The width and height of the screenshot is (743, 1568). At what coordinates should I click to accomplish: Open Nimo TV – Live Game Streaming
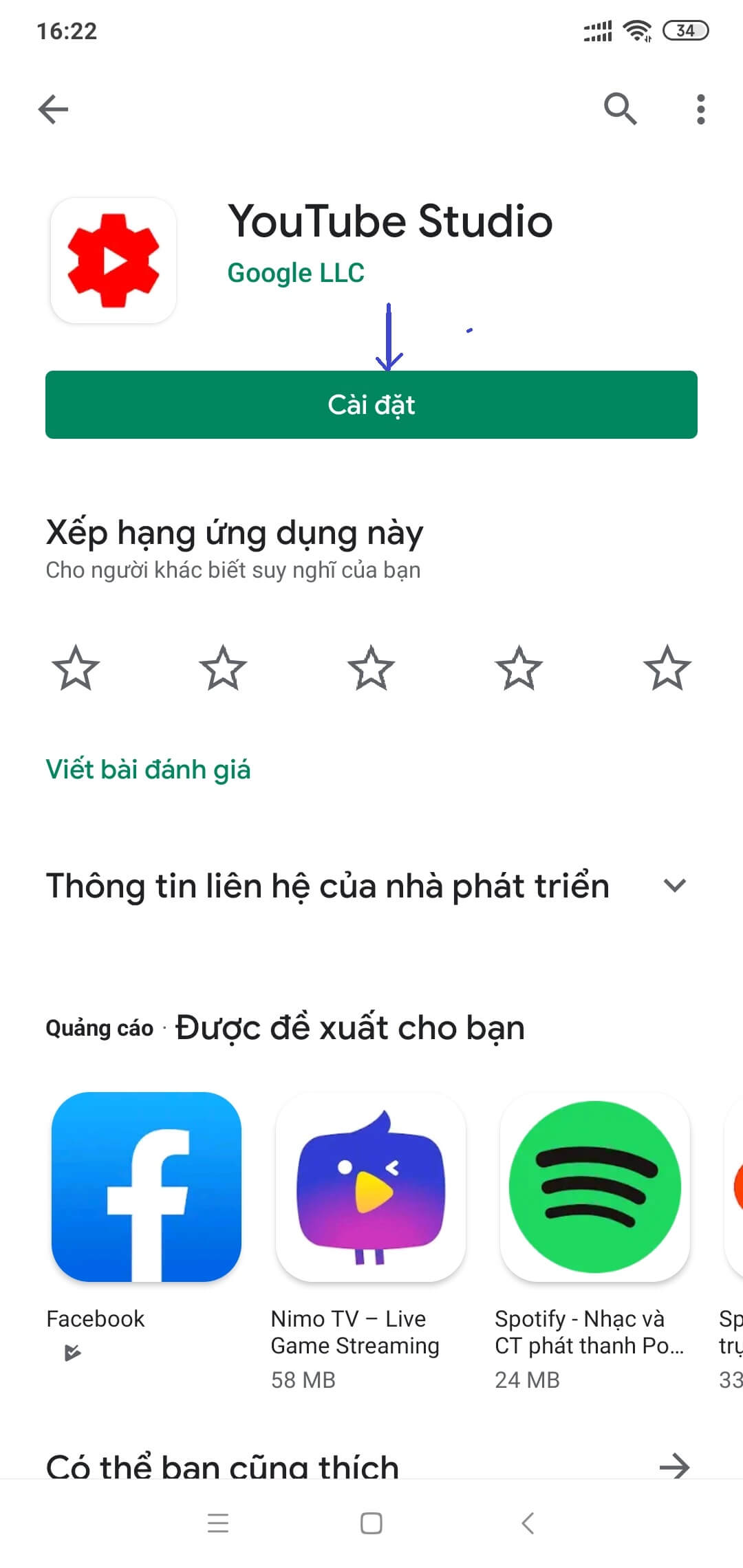(x=371, y=1187)
